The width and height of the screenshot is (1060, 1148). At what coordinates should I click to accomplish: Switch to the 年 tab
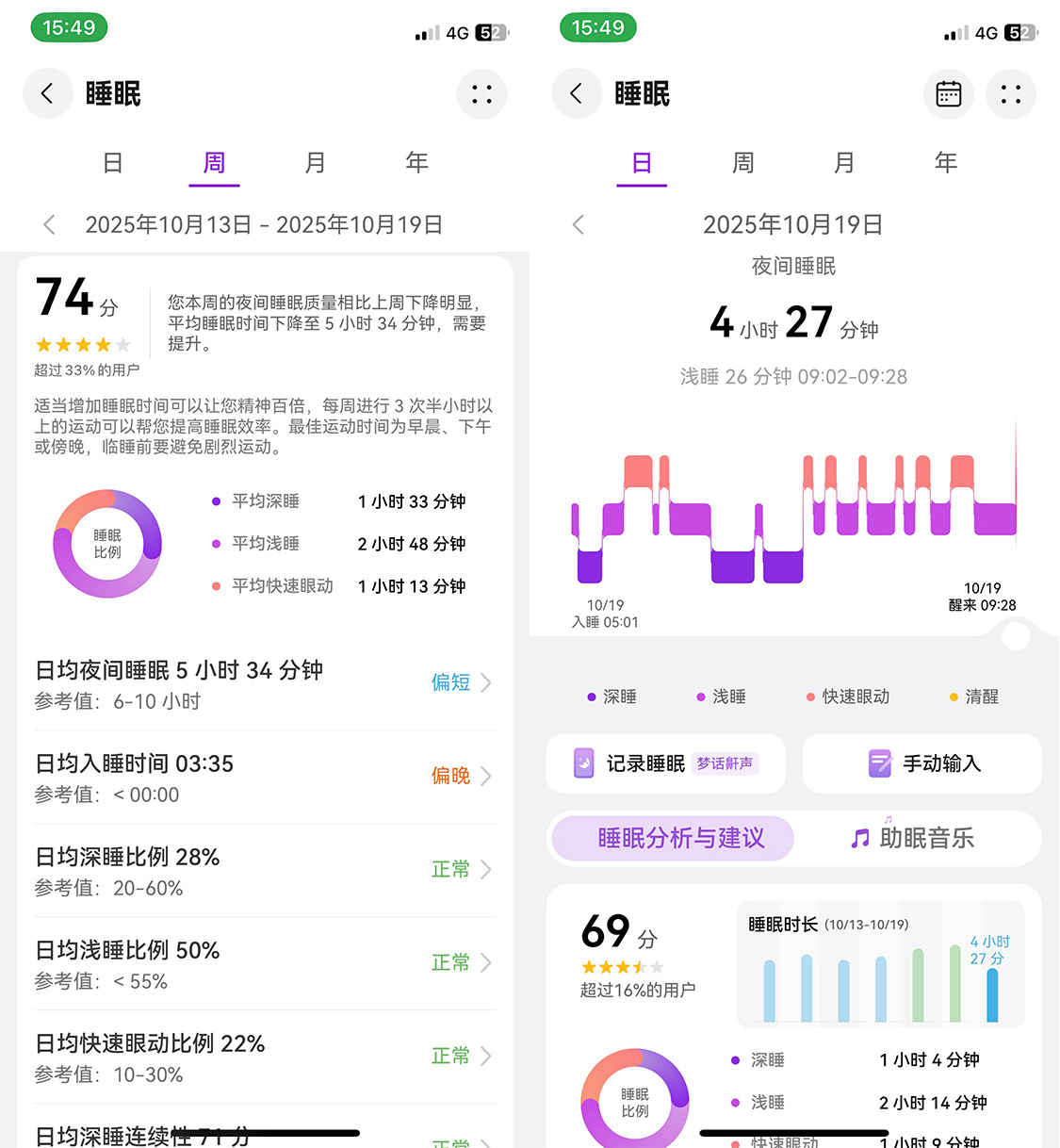416,162
